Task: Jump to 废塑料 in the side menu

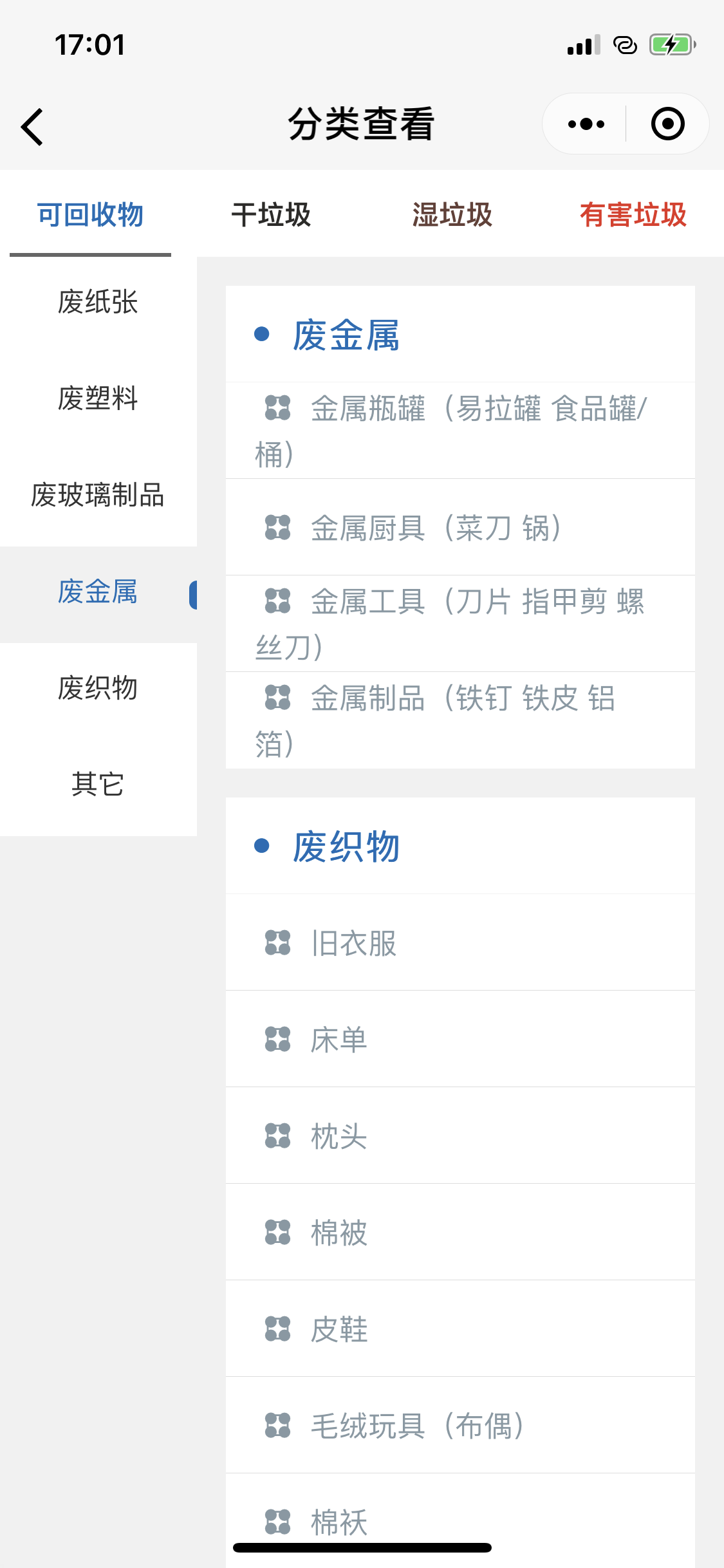Action: click(x=98, y=398)
